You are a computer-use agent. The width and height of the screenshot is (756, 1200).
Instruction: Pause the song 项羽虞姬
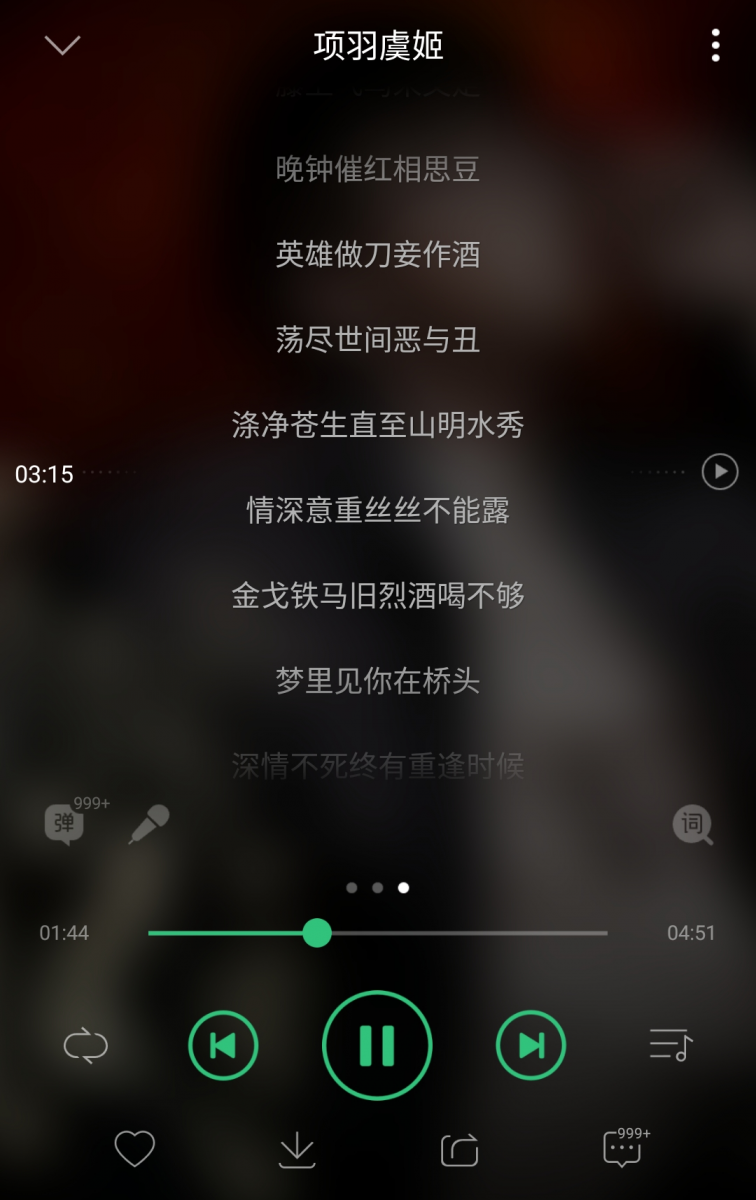(377, 1046)
